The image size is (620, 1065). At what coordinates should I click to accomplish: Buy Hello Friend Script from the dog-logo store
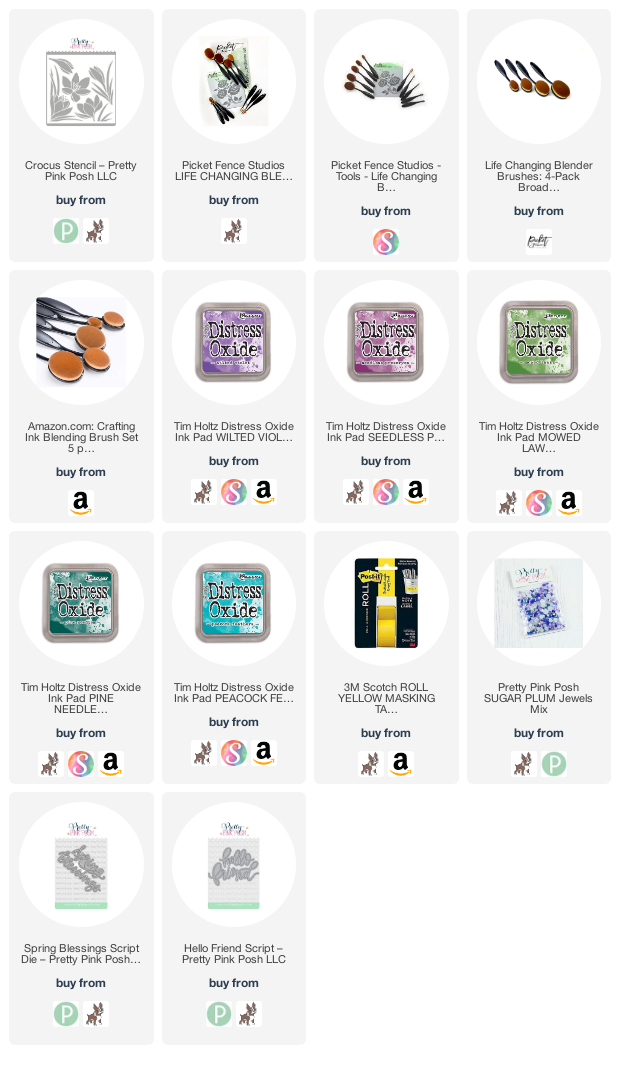(x=249, y=1013)
